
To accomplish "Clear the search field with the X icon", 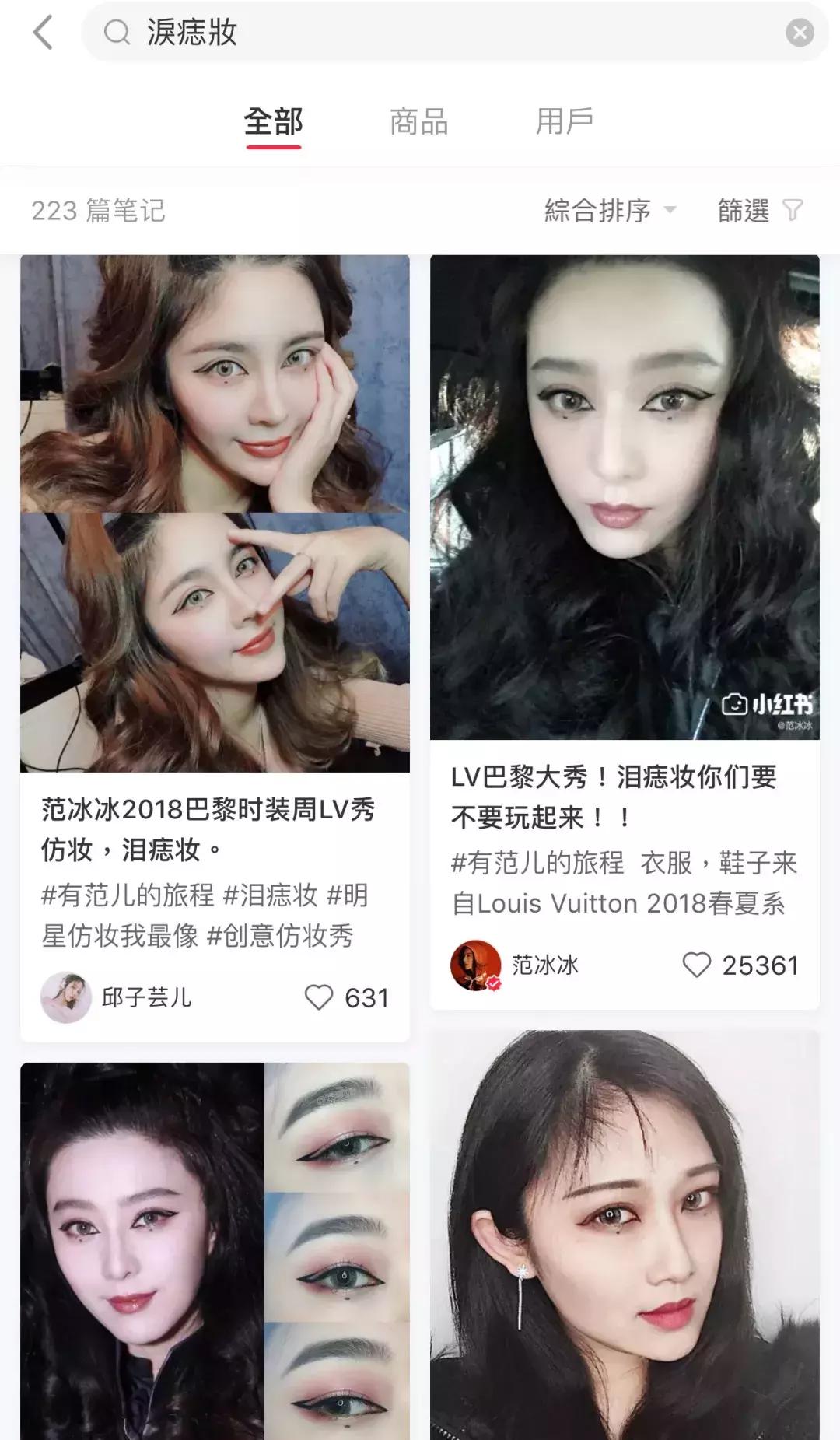I will [x=798, y=31].
